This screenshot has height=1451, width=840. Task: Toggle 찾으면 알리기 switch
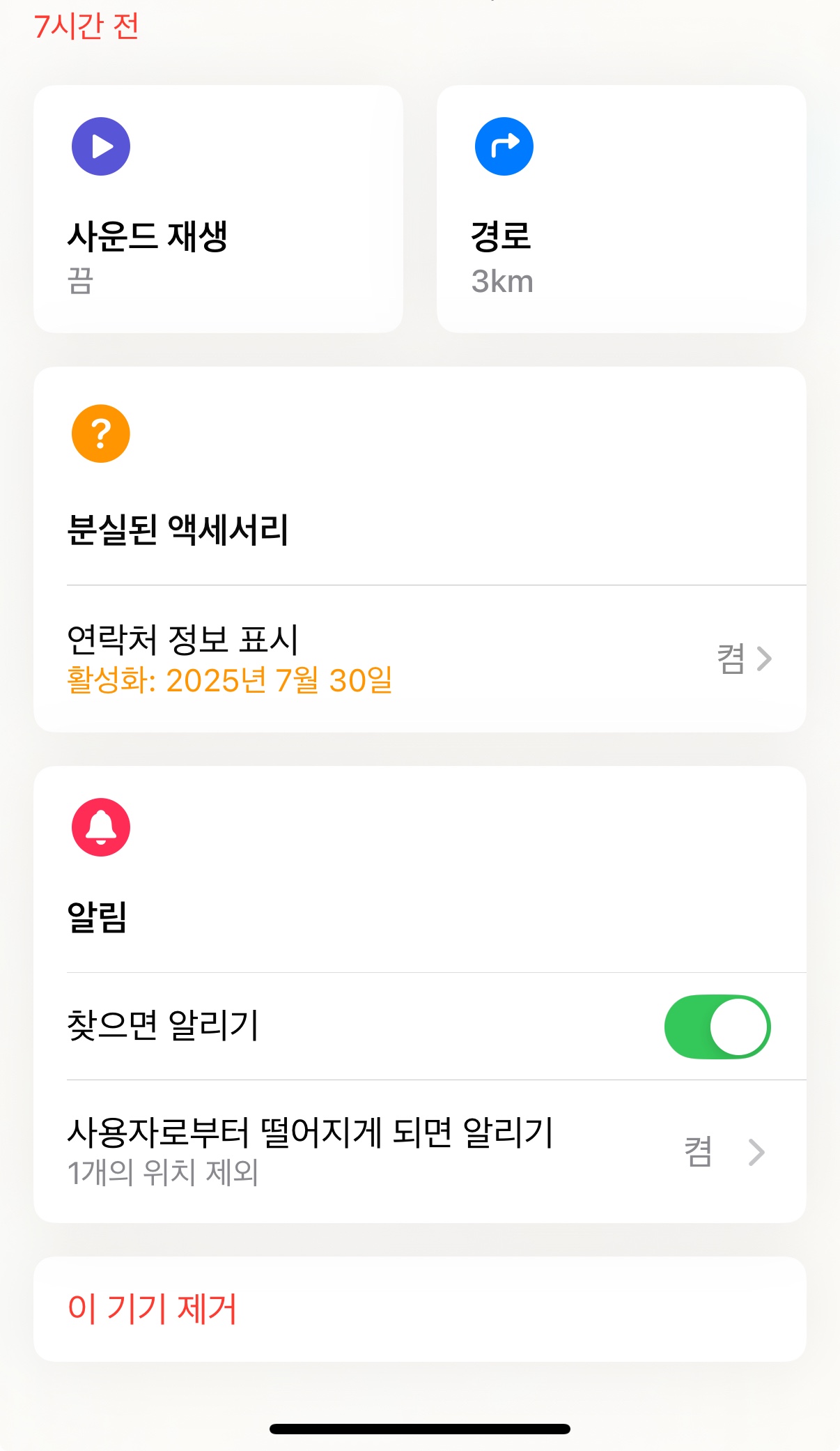coord(717,1027)
